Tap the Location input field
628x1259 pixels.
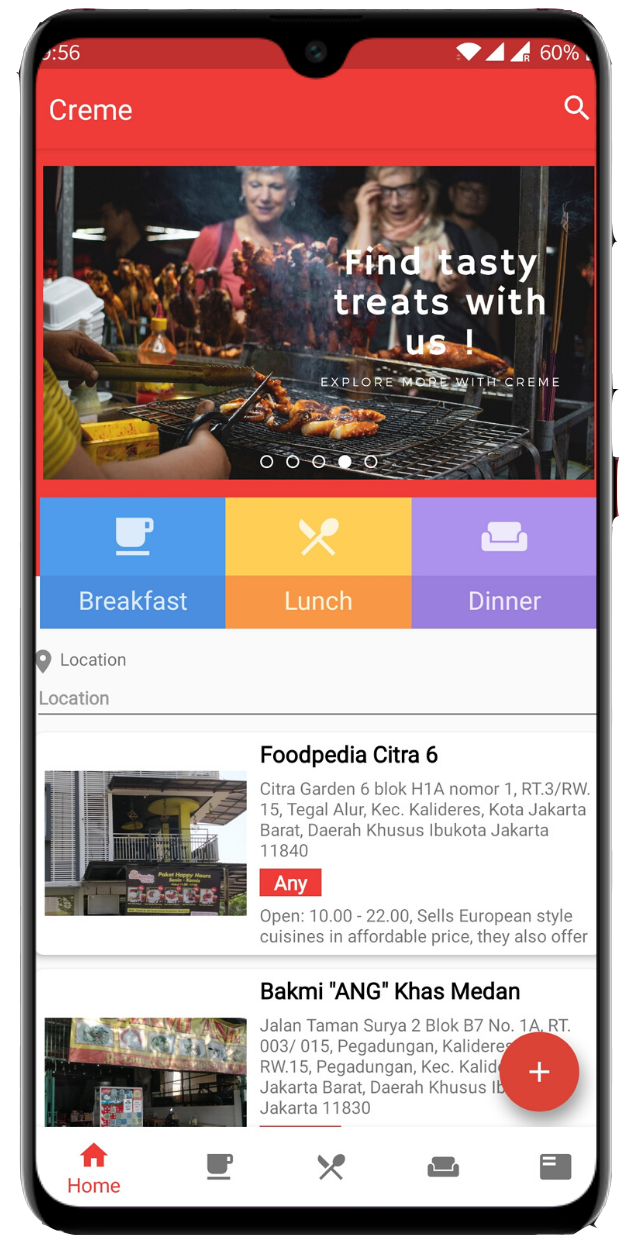[316, 698]
